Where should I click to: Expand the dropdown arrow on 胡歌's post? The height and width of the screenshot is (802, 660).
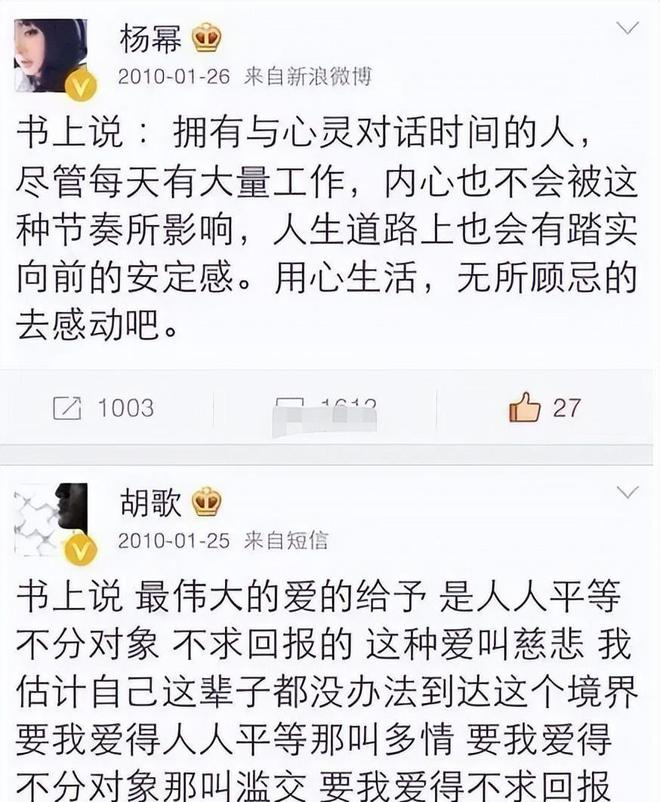(627, 491)
